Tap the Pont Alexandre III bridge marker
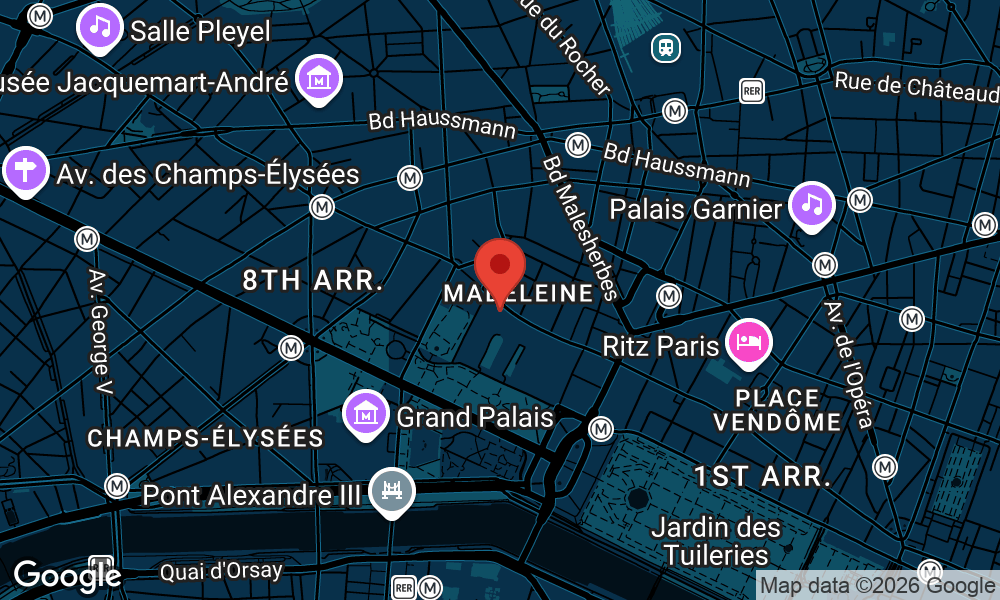1000x600 pixels. (392, 492)
